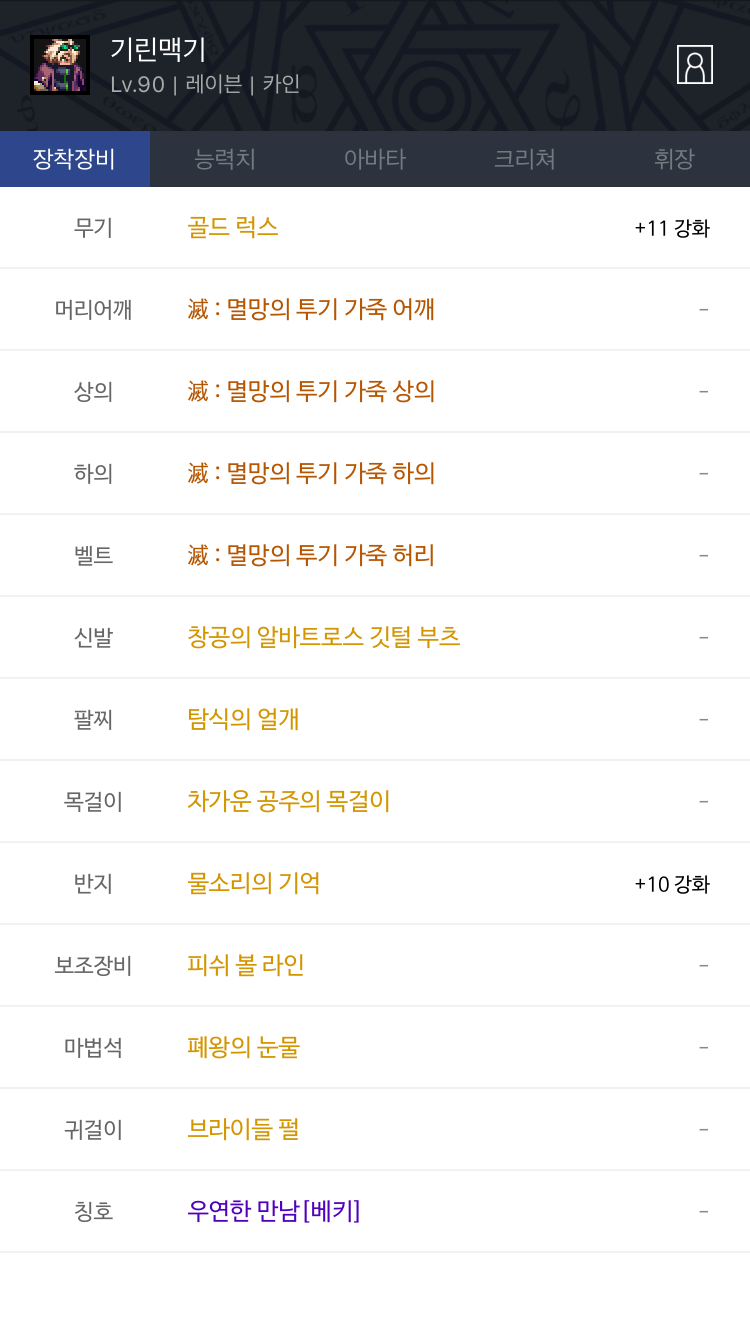The height and width of the screenshot is (1334, 750).
Task: Open necklace 차가운 공주의 목걸이
Action: click(x=288, y=801)
